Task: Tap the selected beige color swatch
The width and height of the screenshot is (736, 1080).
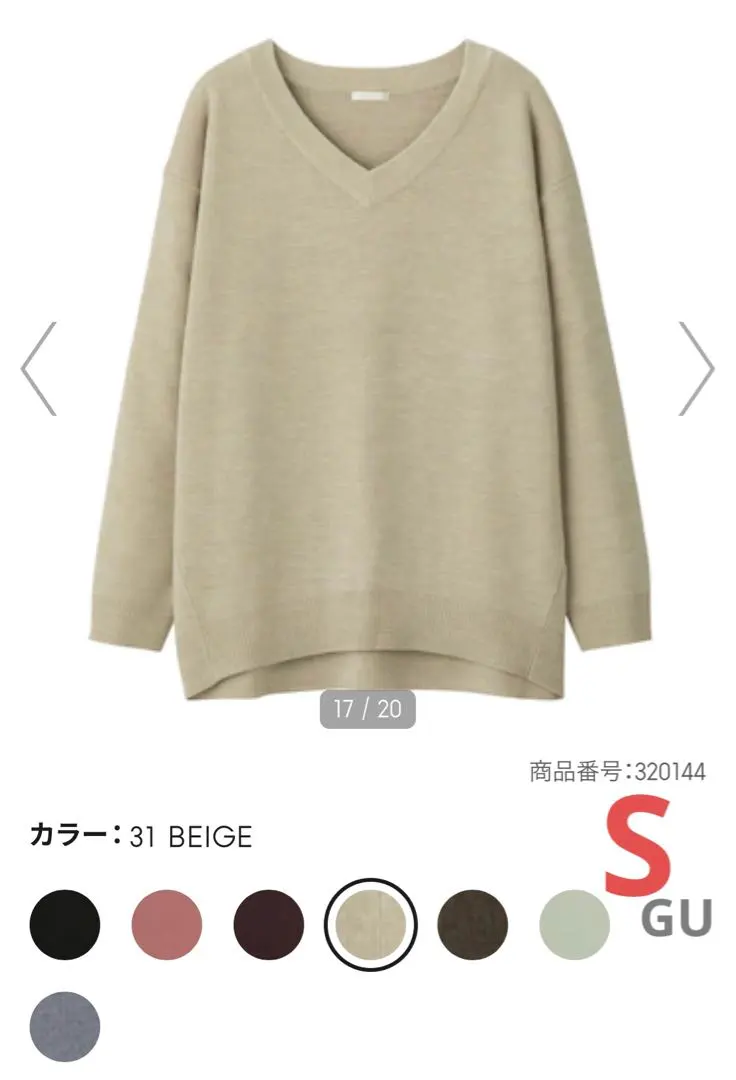Action: click(371, 925)
